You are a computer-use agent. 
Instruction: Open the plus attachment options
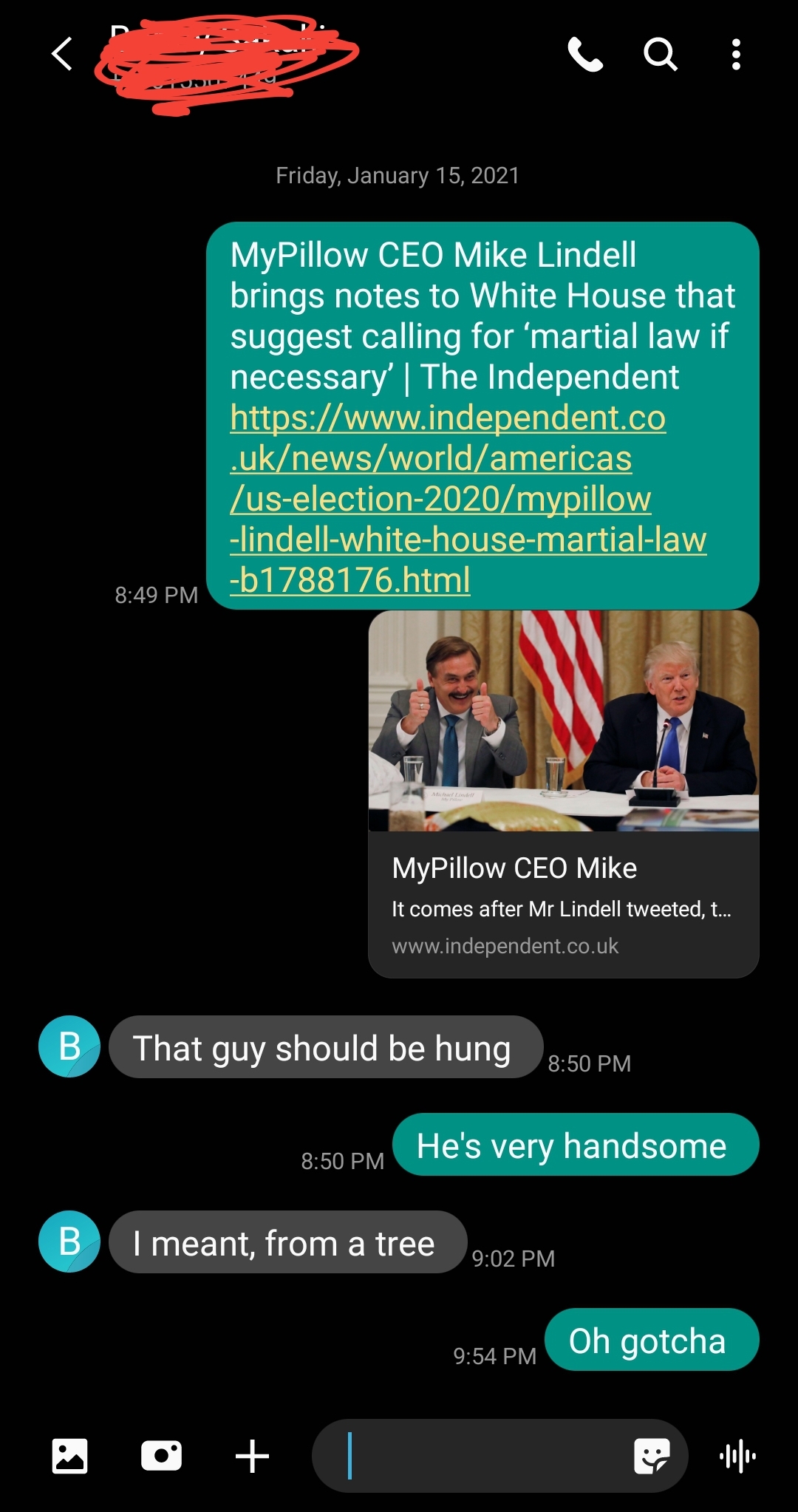tap(252, 1456)
